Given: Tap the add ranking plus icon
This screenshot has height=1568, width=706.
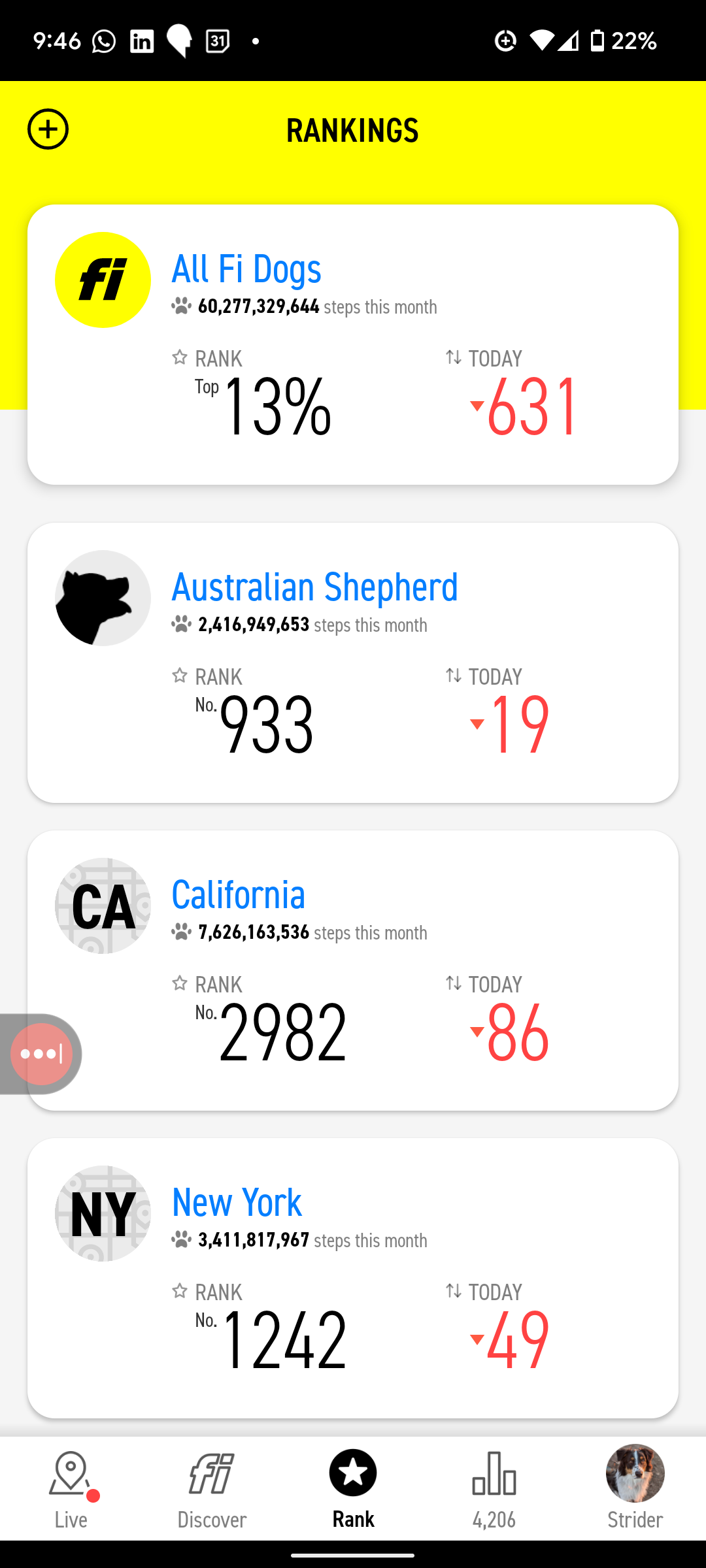Looking at the screenshot, I should pyautogui.click(x=48, y=129).
